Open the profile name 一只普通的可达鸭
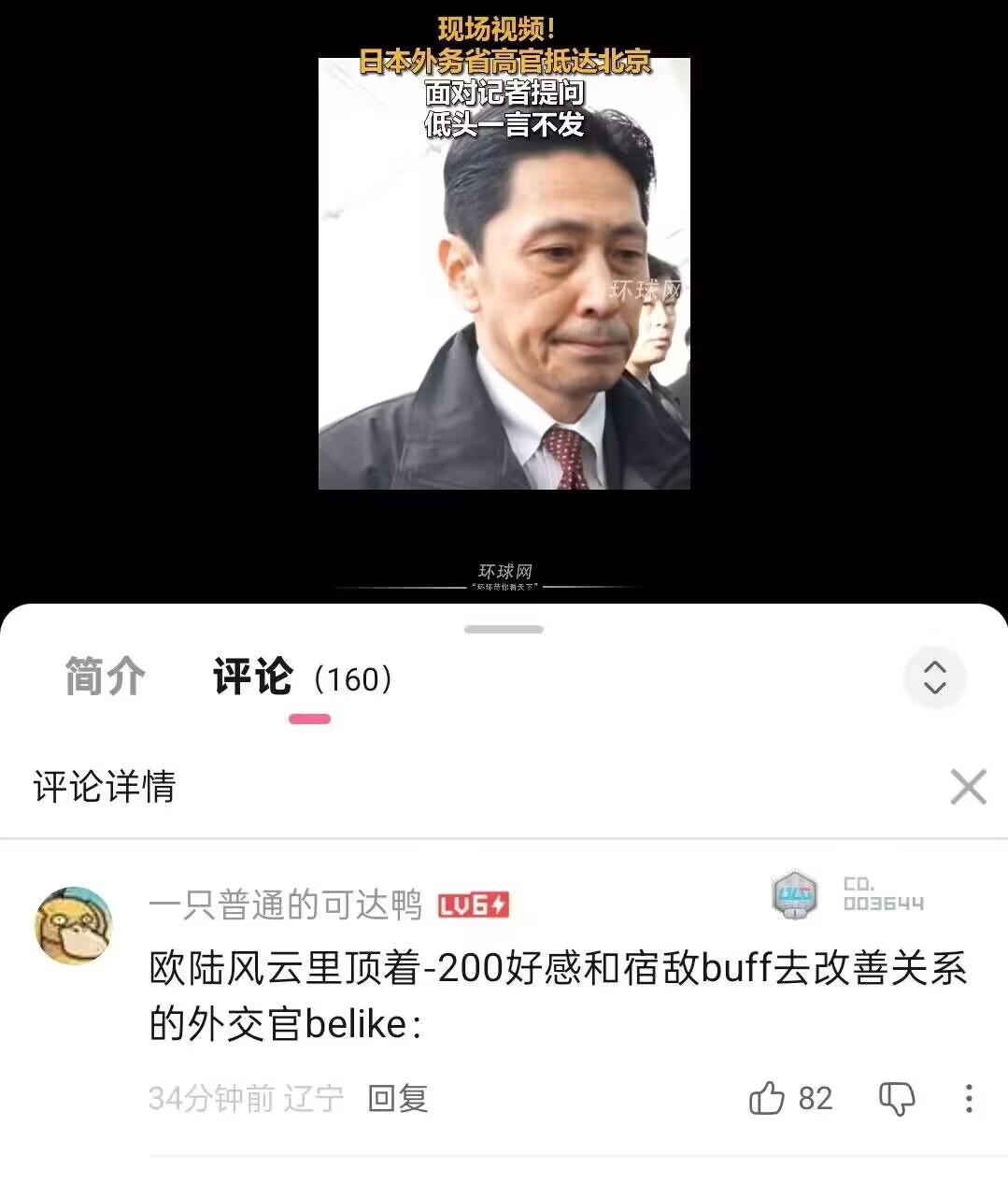Viewport: 1008px width, 1183px height. [285, 905]
